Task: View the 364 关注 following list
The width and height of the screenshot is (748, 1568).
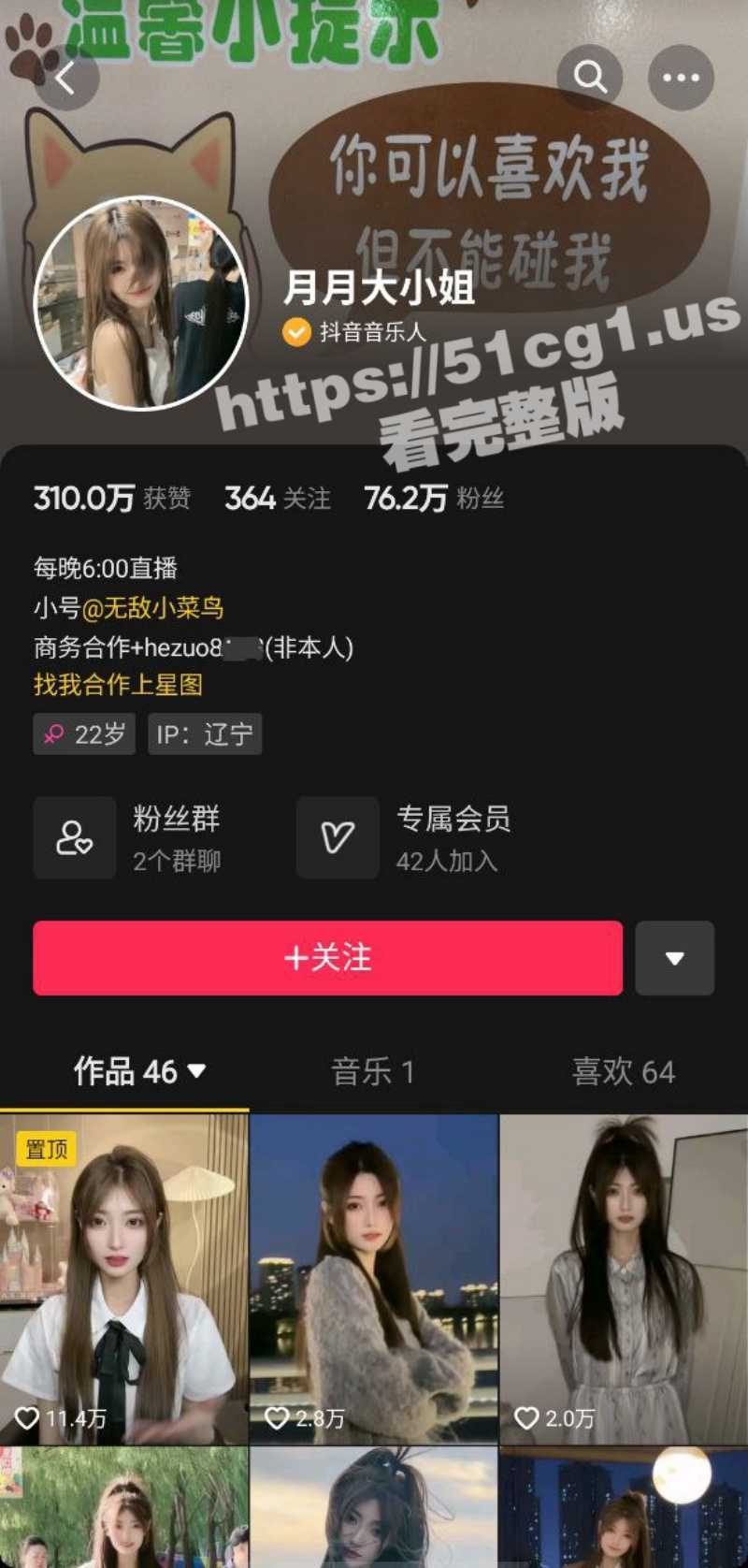Action: click(x=278, y=499)
